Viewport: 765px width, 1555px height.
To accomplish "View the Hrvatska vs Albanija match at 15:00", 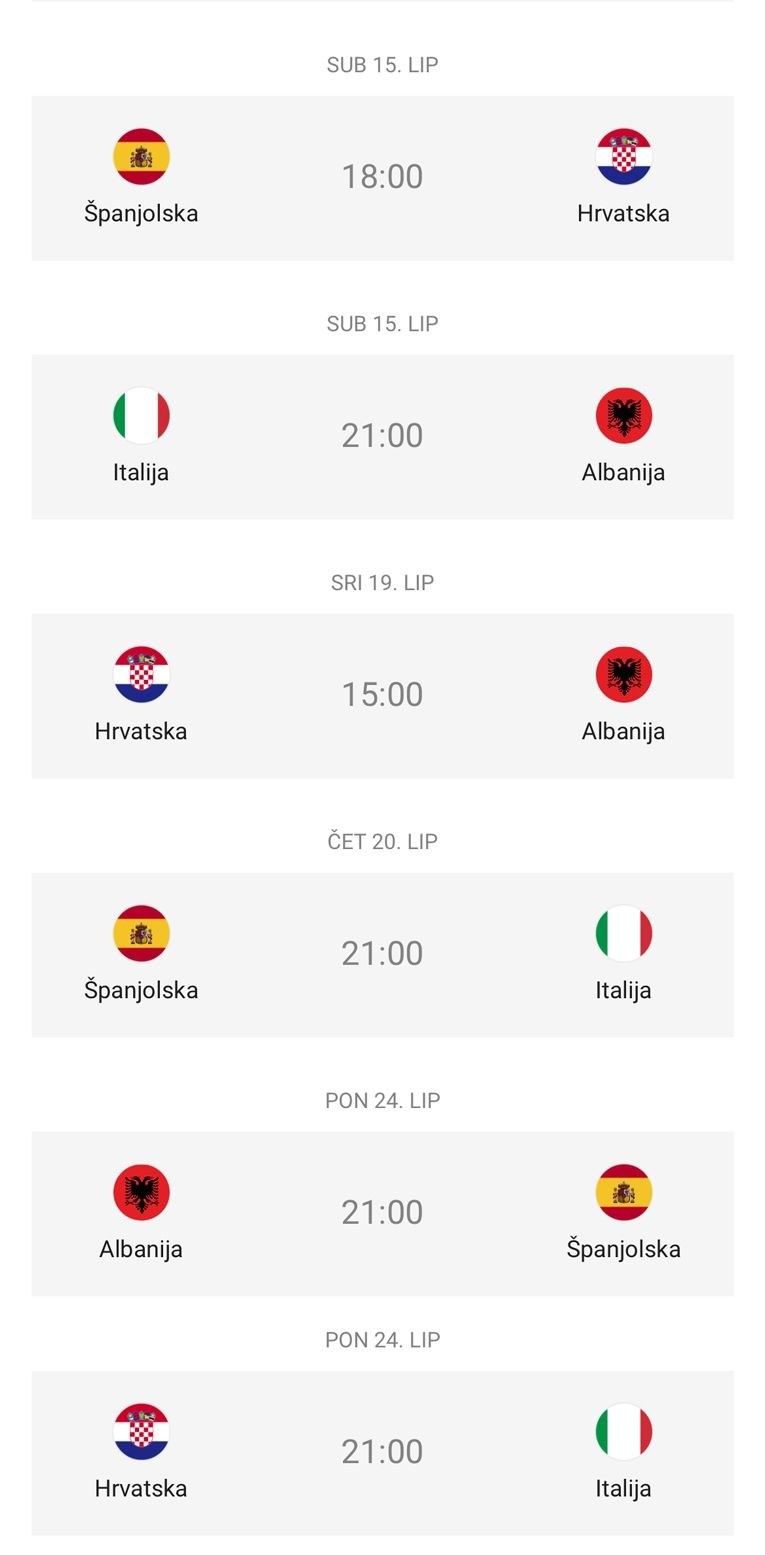I will pos(382,696).
